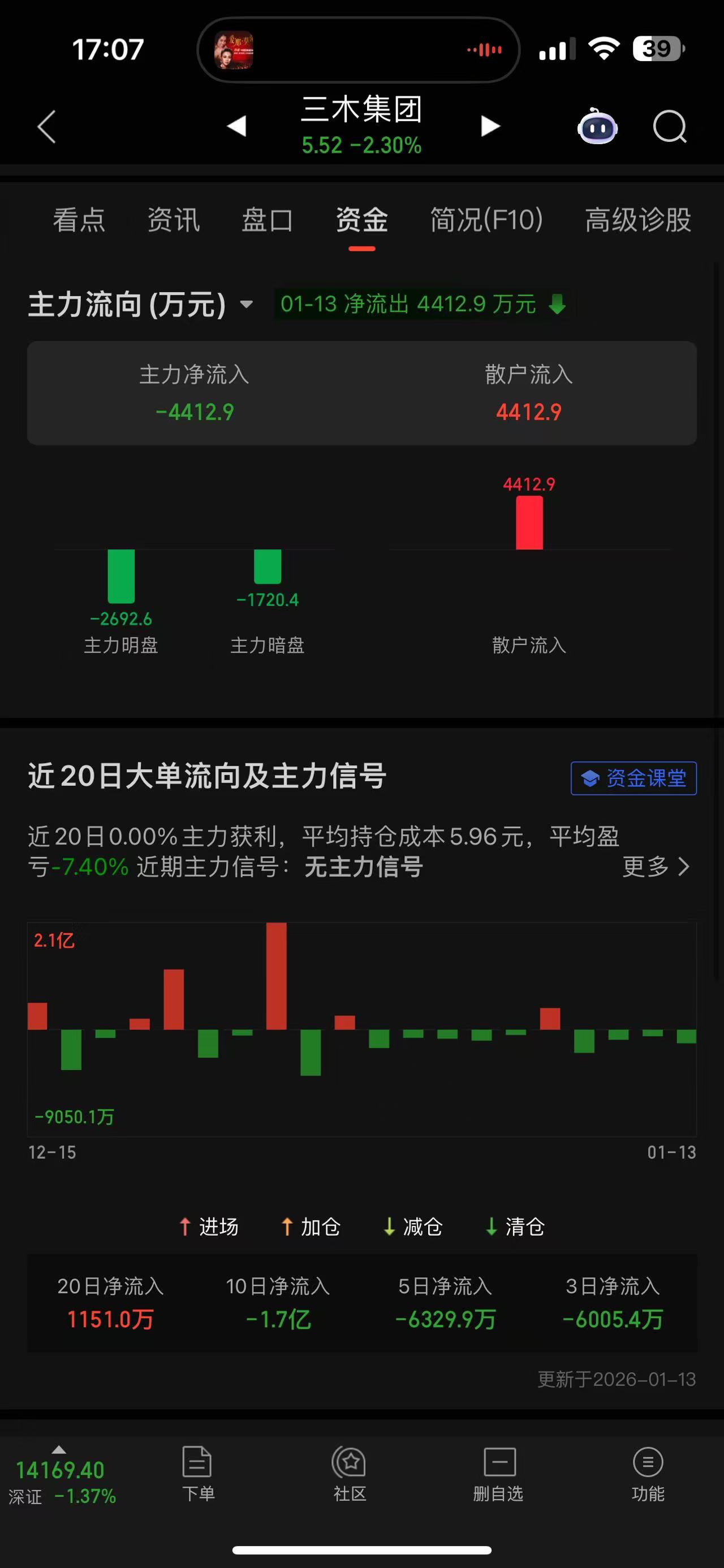Tap the green down arrow beside 净流出
Screen dimensions: 724x1568
[x=557, y=304]
